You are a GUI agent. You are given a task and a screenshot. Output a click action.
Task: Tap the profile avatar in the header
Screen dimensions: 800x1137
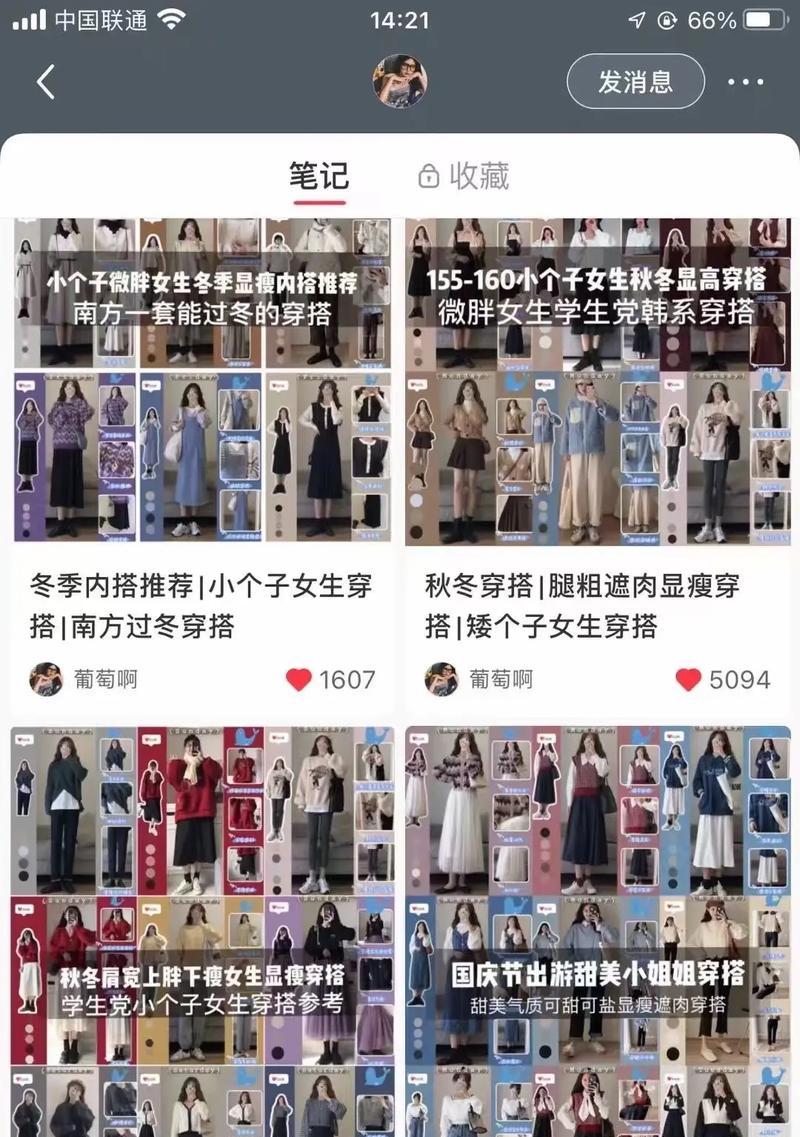(x=399, y=82)
